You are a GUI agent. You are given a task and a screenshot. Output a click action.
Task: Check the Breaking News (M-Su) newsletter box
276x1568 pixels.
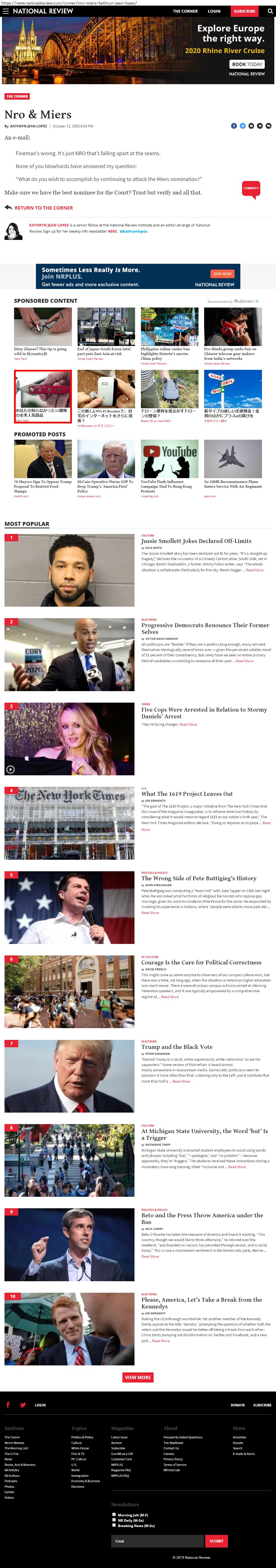(114, 1525)
